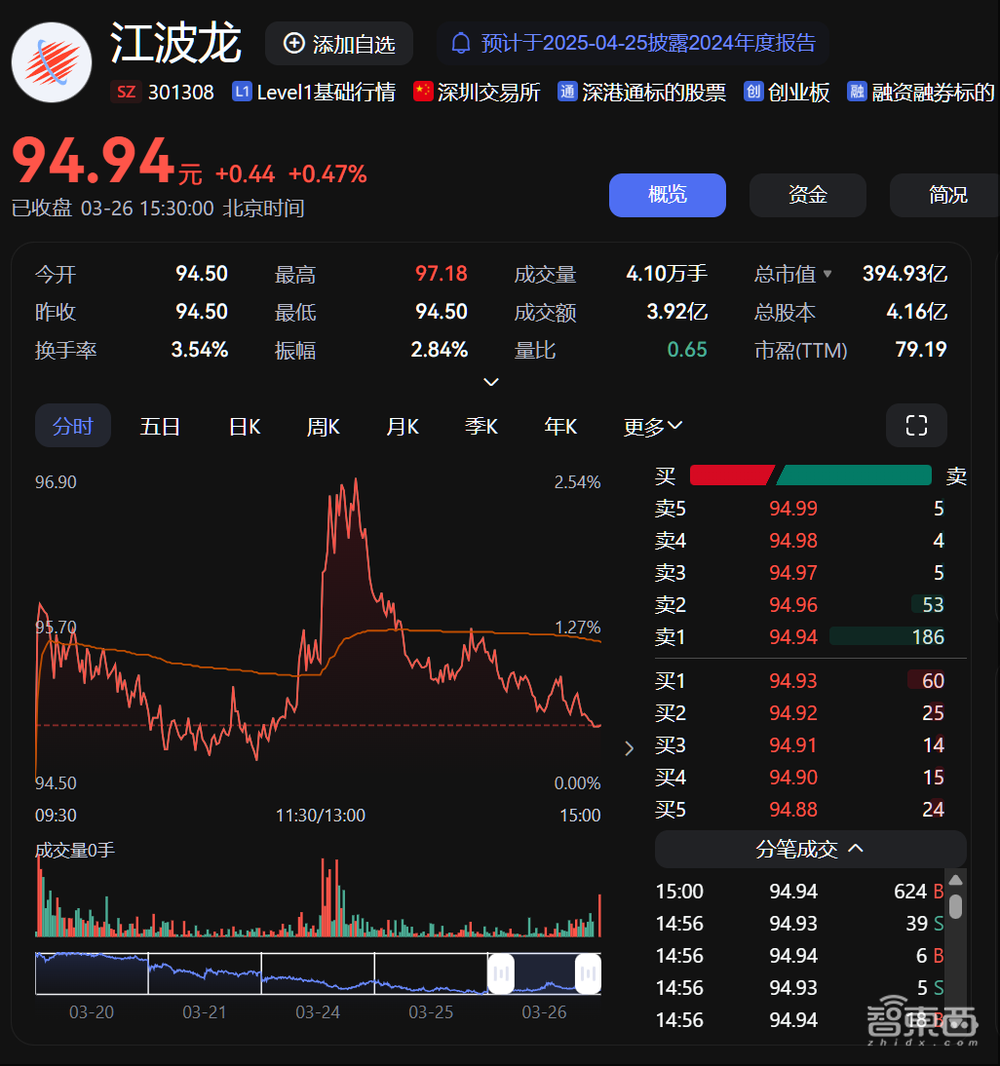Viewport: 1000px width, 1066px height.
Task: Click the 深圳交易所 red flag icon
Action: (423, 90)
